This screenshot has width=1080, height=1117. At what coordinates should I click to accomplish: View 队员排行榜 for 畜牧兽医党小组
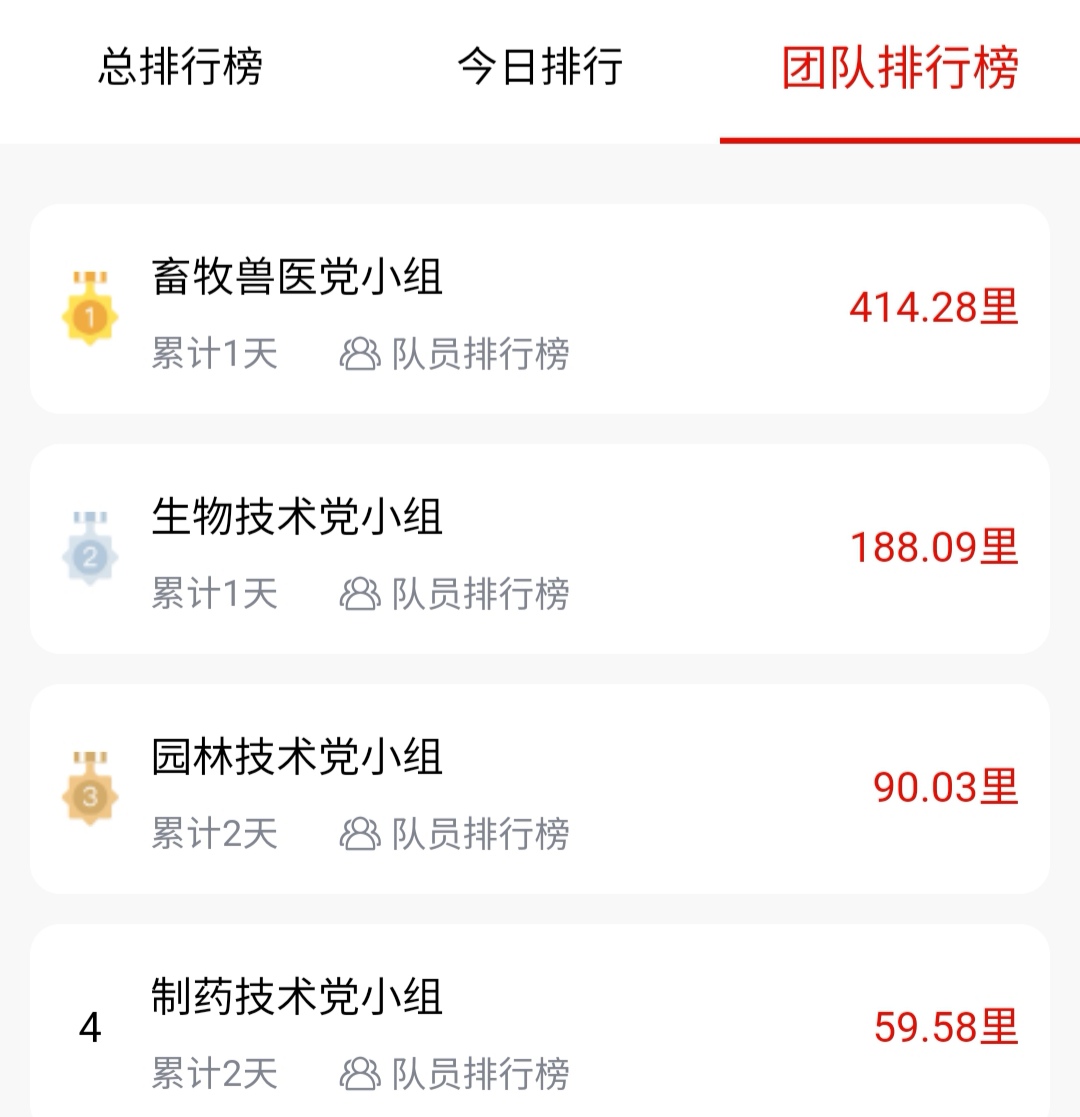456,354
